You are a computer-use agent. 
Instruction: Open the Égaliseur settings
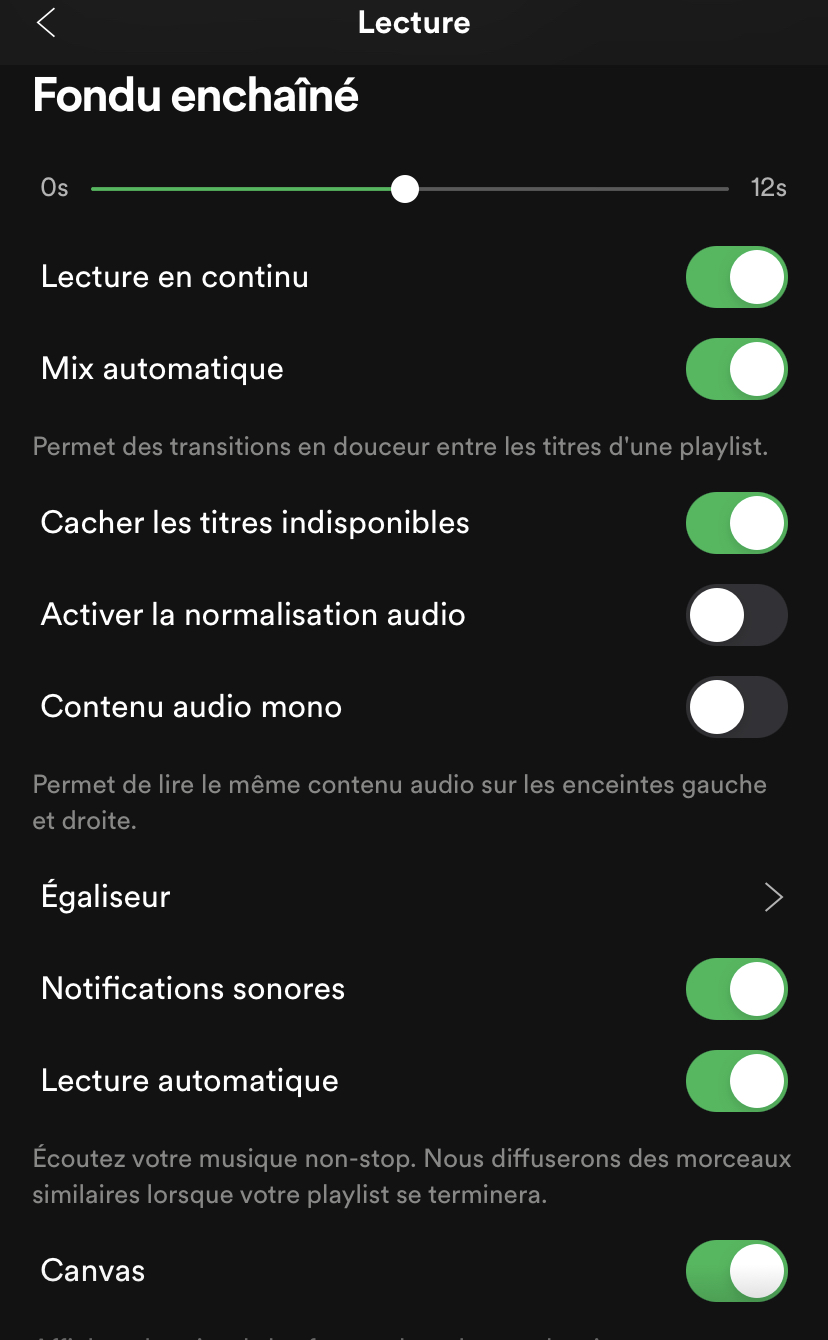(x=772, y=897)
